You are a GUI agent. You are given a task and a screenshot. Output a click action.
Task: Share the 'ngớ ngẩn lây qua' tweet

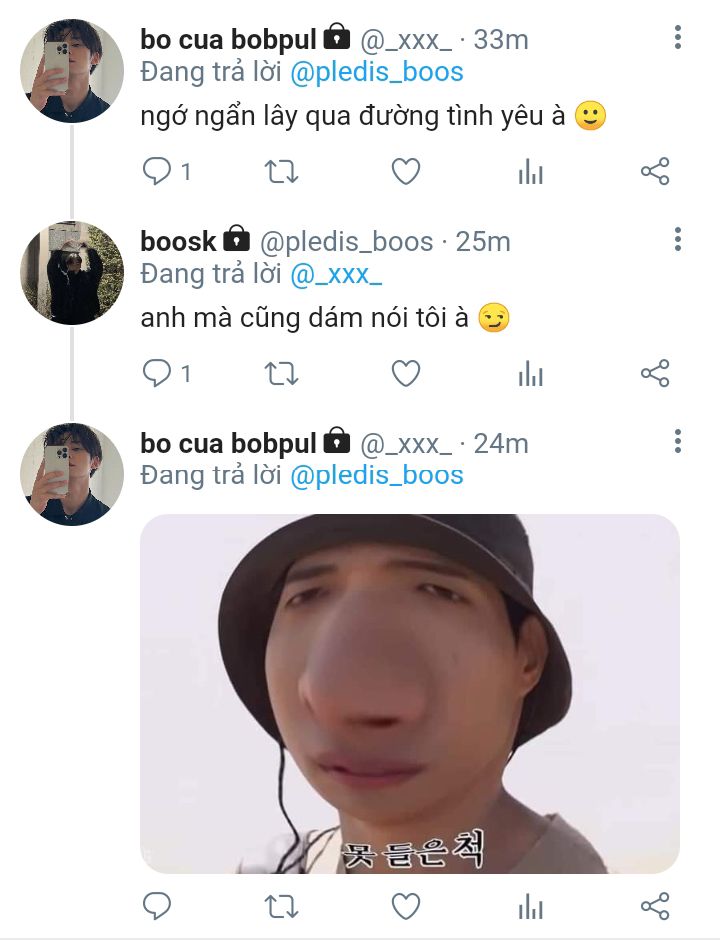click(x=654, y=172)
